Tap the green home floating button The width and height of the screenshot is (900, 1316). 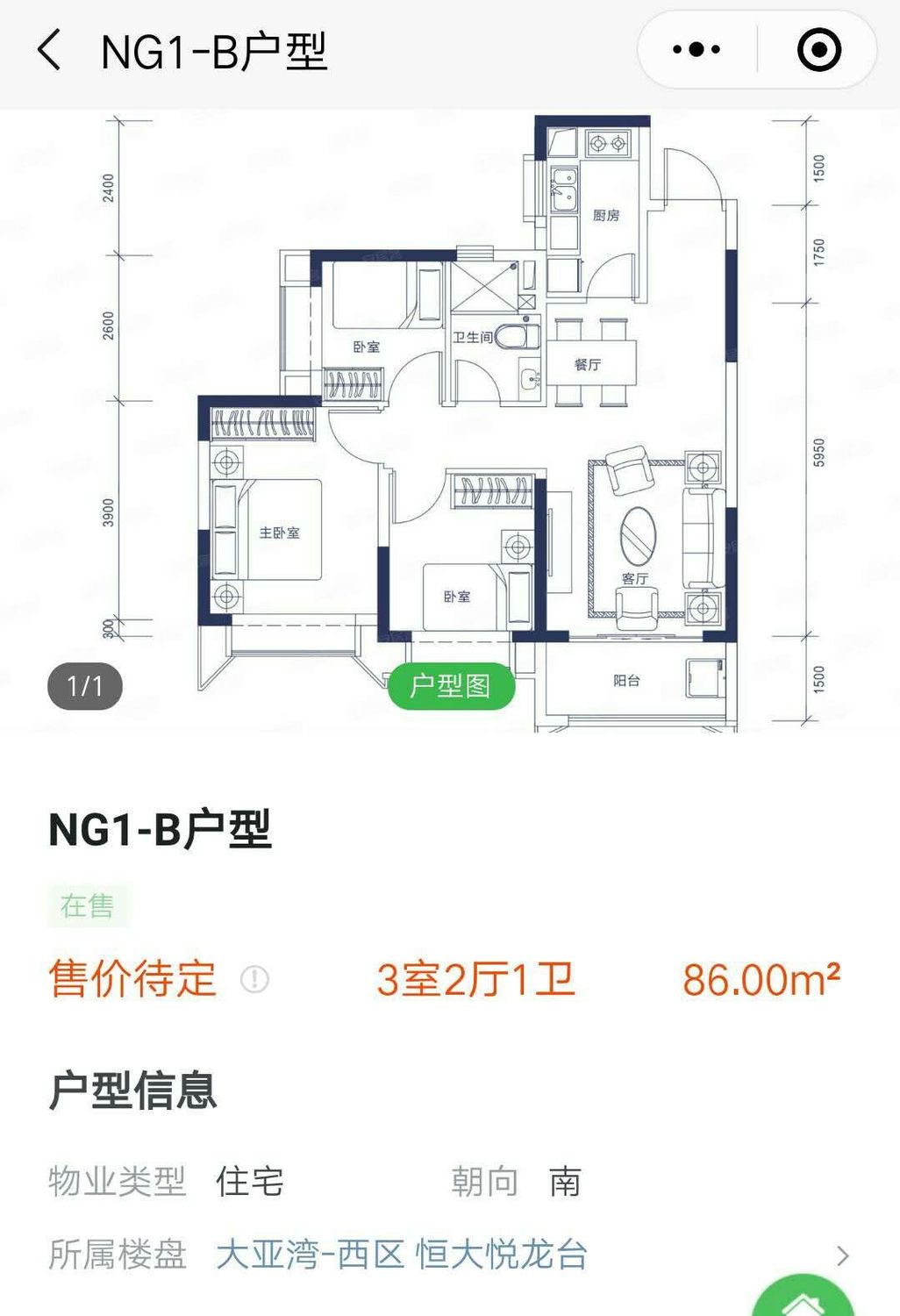coord(804,1298)
